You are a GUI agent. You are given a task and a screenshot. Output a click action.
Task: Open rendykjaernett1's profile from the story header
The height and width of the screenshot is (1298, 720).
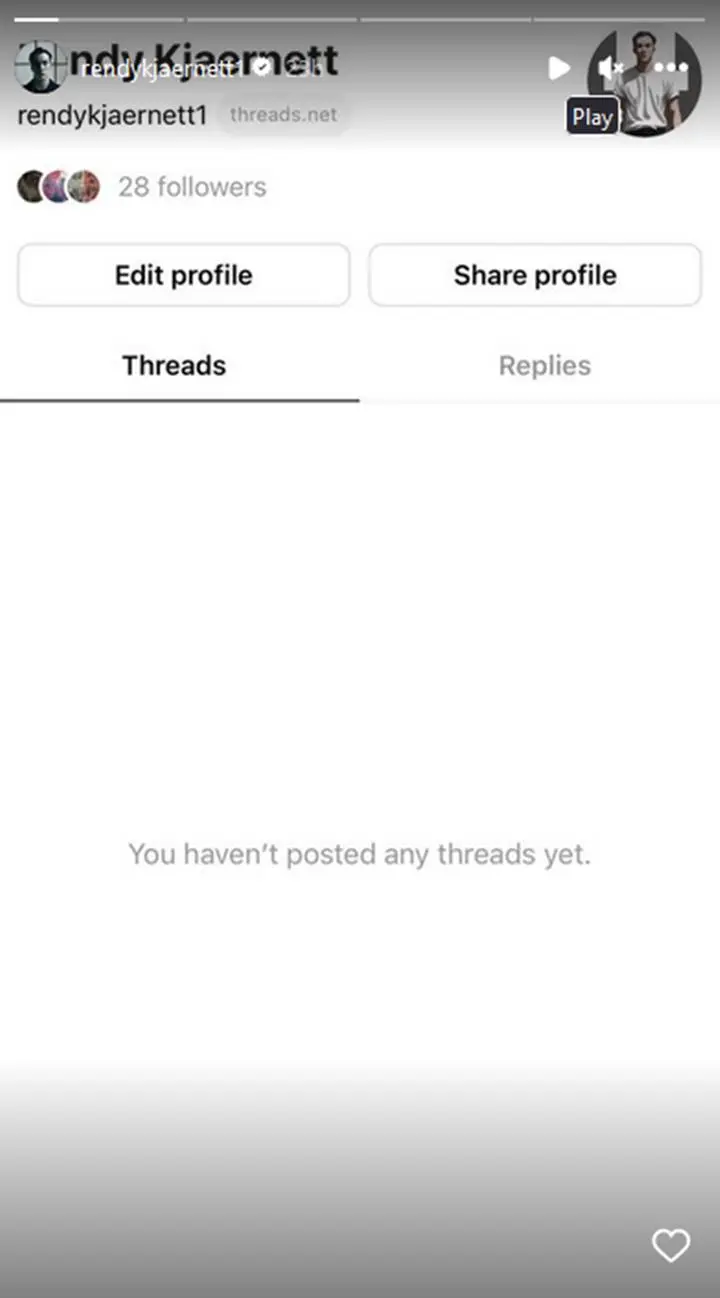point(162,68)
